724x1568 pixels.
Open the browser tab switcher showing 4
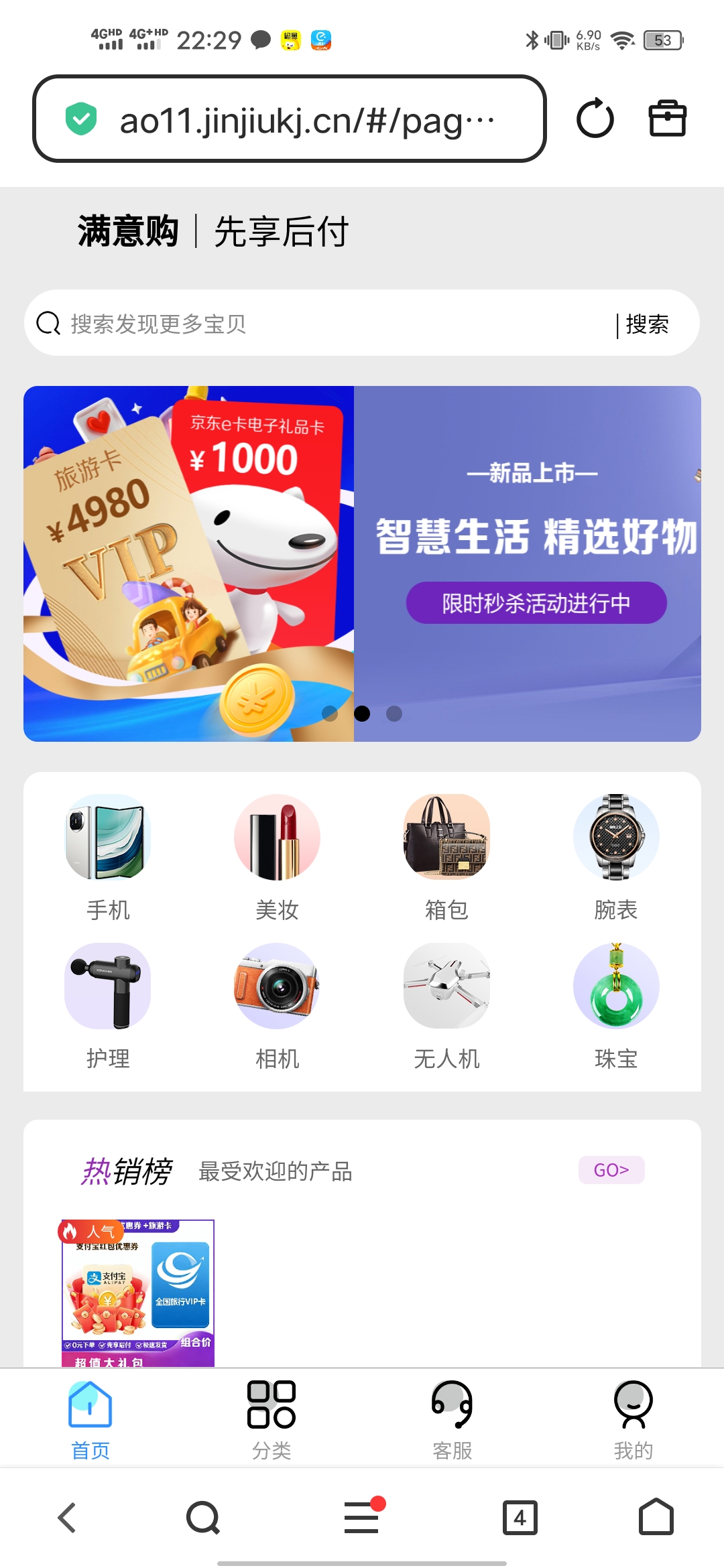pos(520,1518)
